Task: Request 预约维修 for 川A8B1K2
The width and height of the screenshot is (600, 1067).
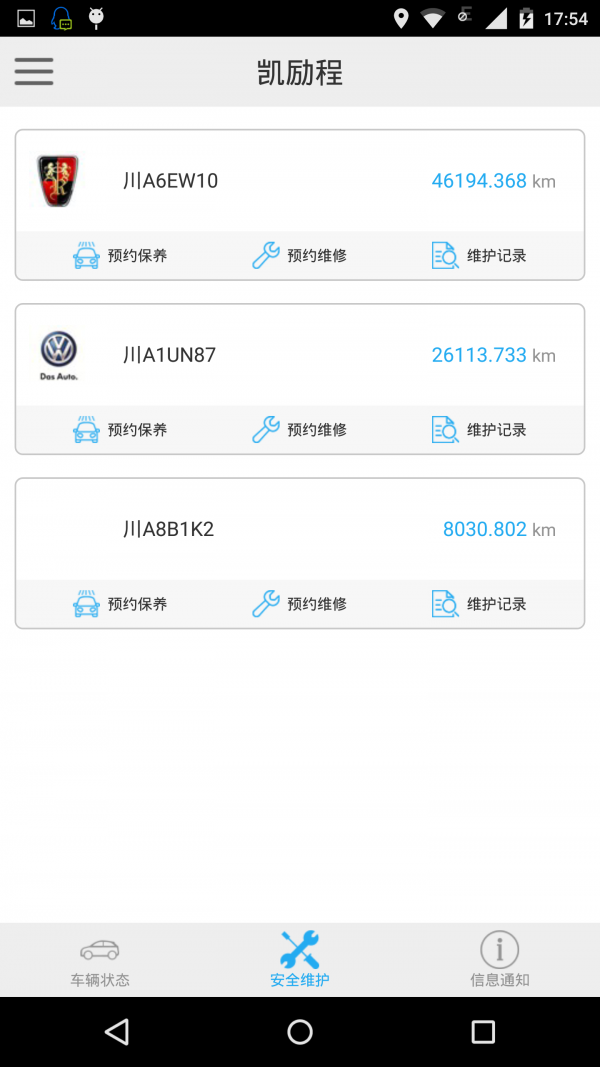Action: [x=299, y=604]
